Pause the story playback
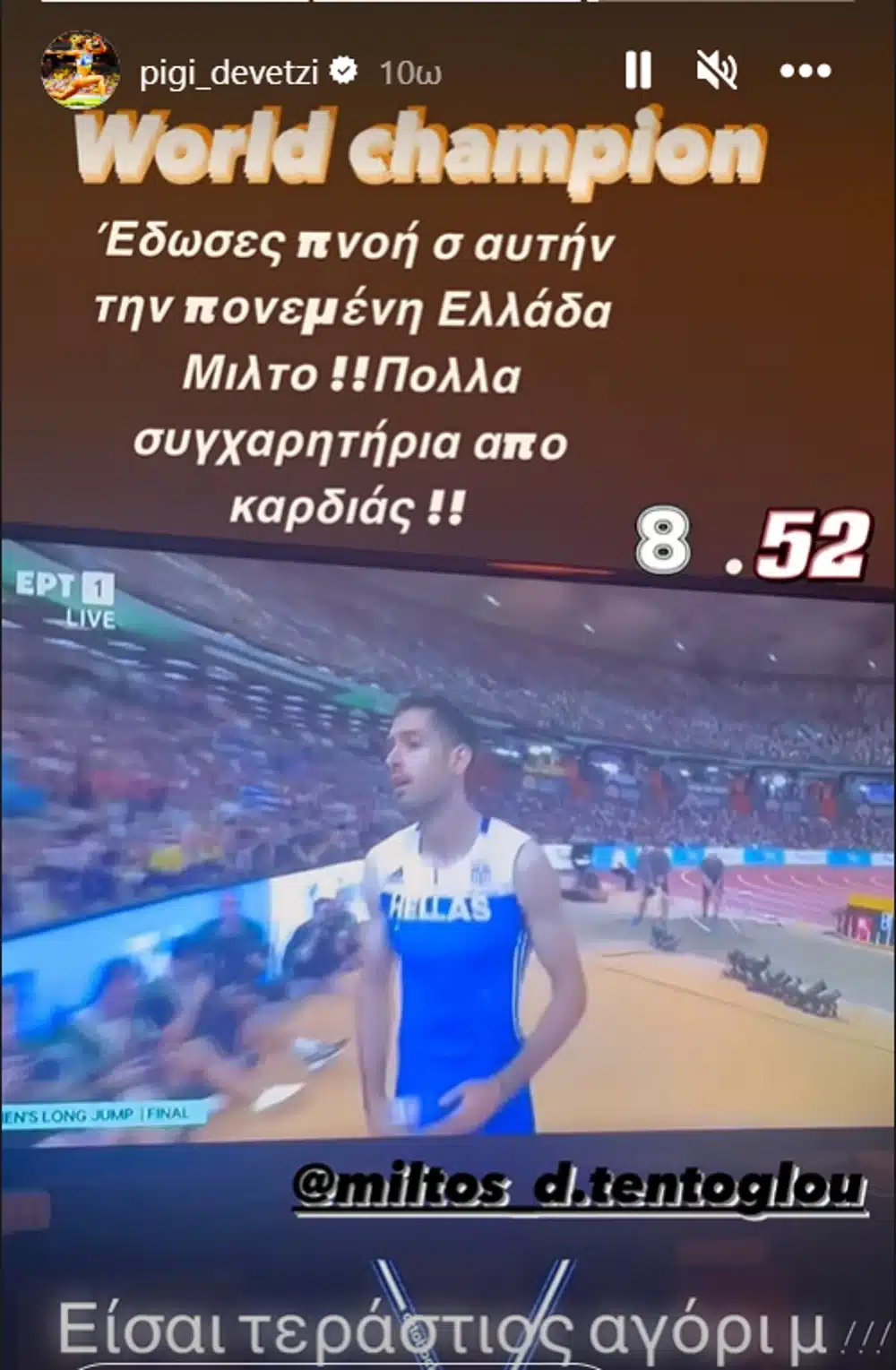This screenshot has height=1370, width=896. click(x=638, y=70)
